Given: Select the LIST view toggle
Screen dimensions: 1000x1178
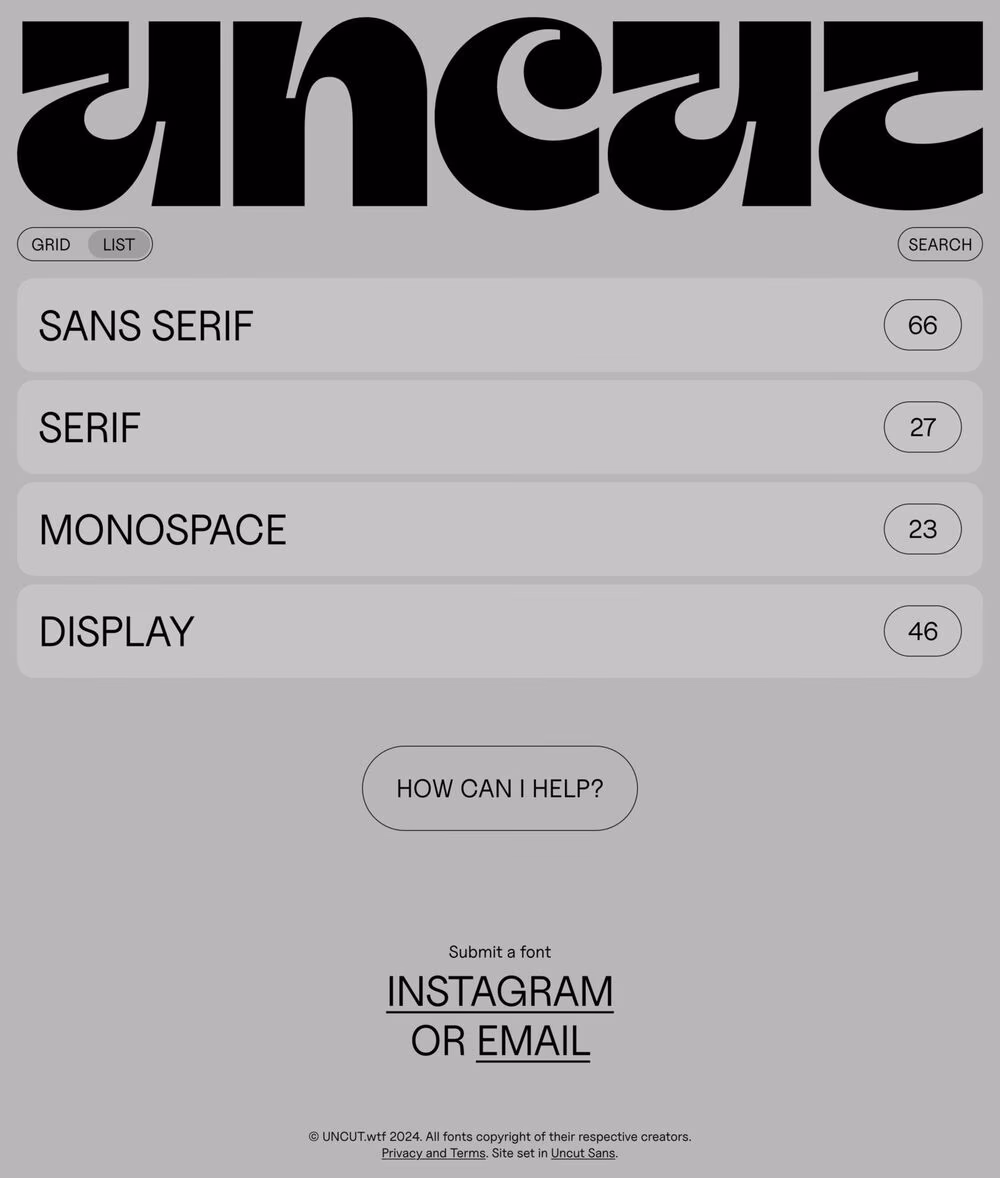Looking at the screenshot, I should coord(118,244).
